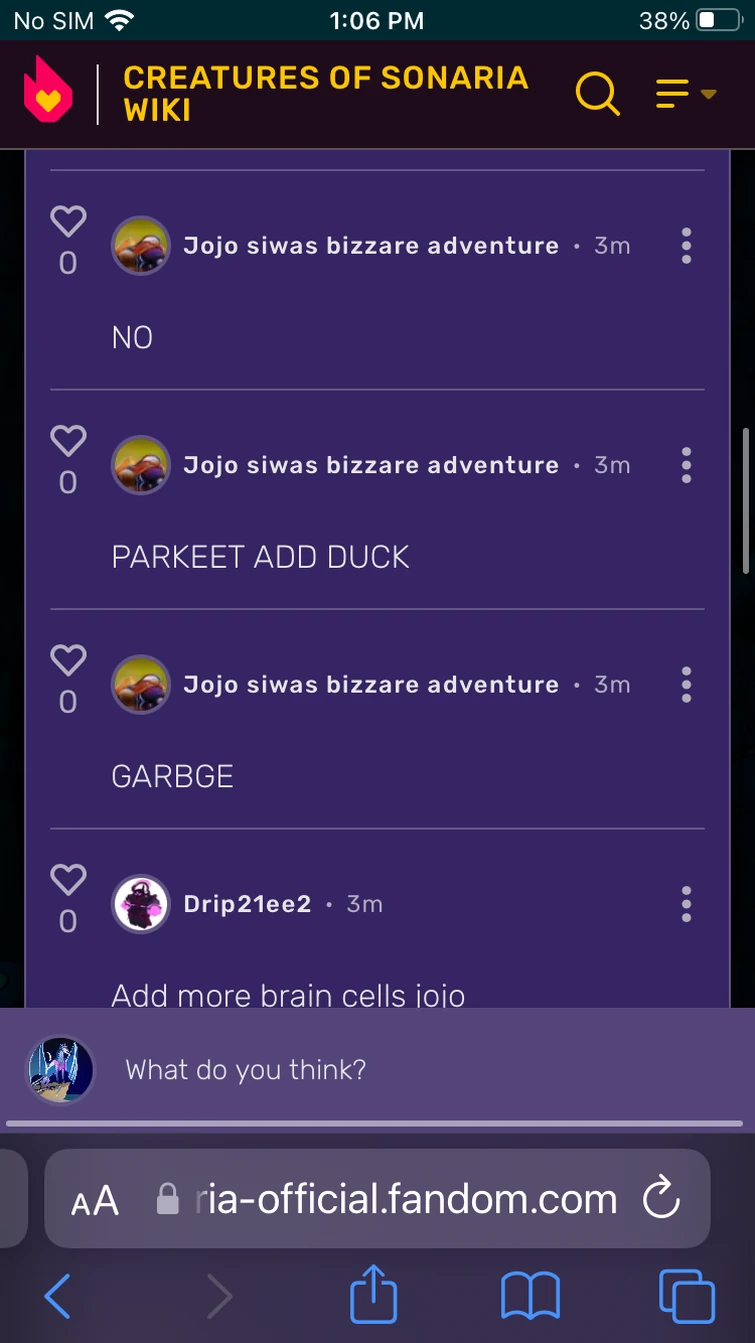Image resolution: width=755 pixels, height=1343 pixels.
Task: Reload the page in Safari
Action: tap(661, 1199)
